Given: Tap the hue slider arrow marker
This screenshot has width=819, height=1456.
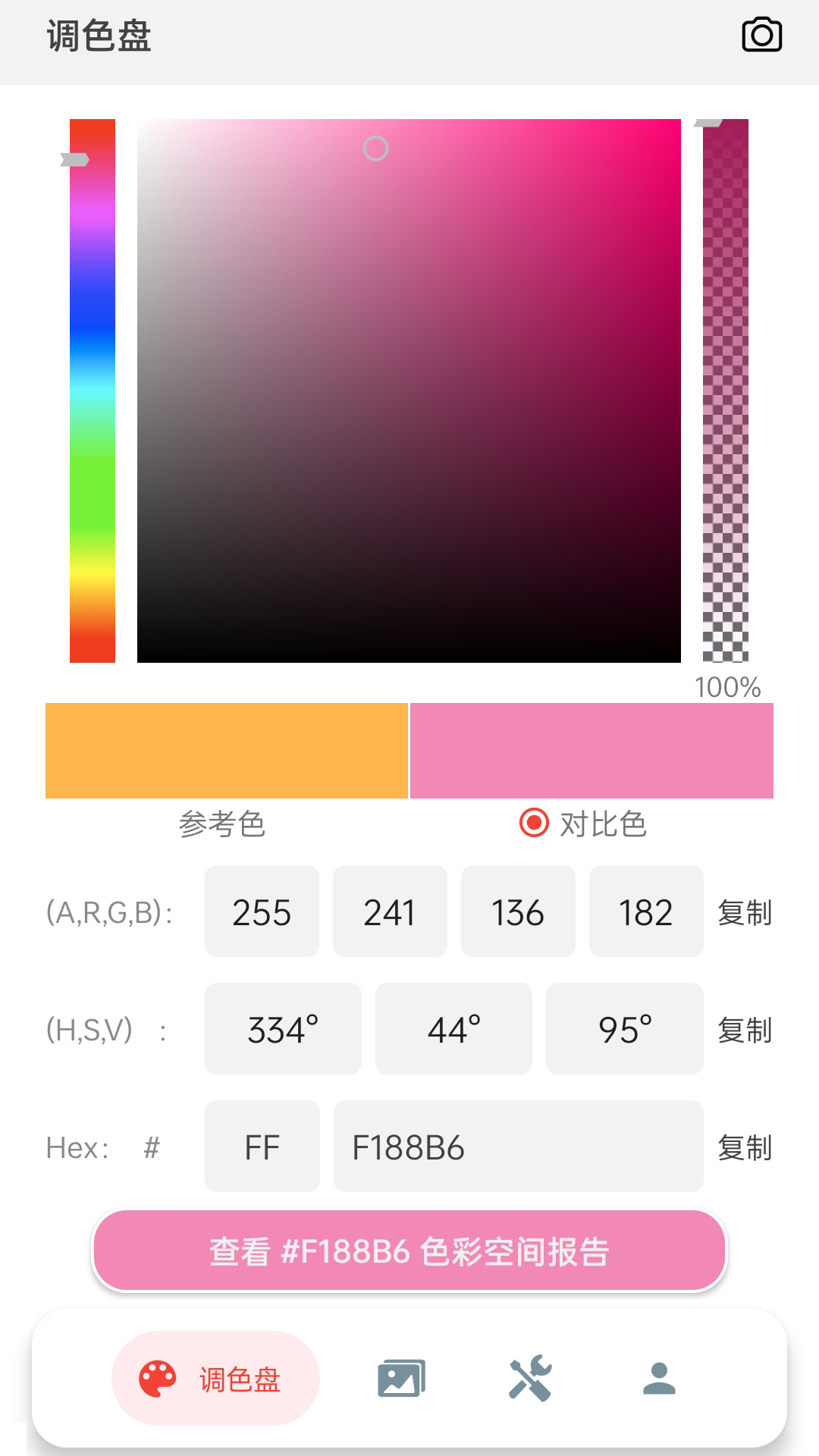Looking at the screenshot, I should click(74, 160).
